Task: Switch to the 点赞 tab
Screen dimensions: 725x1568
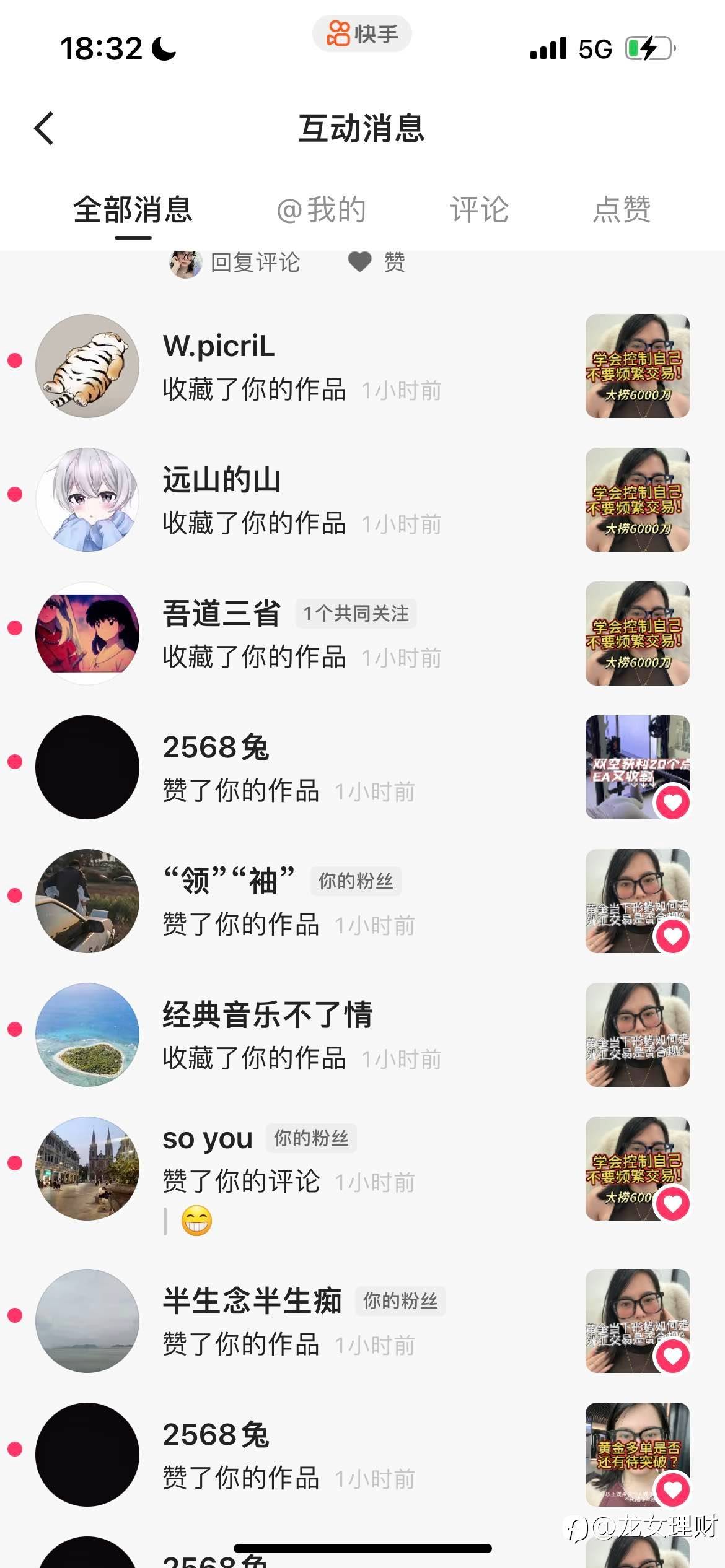Action: click(x=622, y=210)
